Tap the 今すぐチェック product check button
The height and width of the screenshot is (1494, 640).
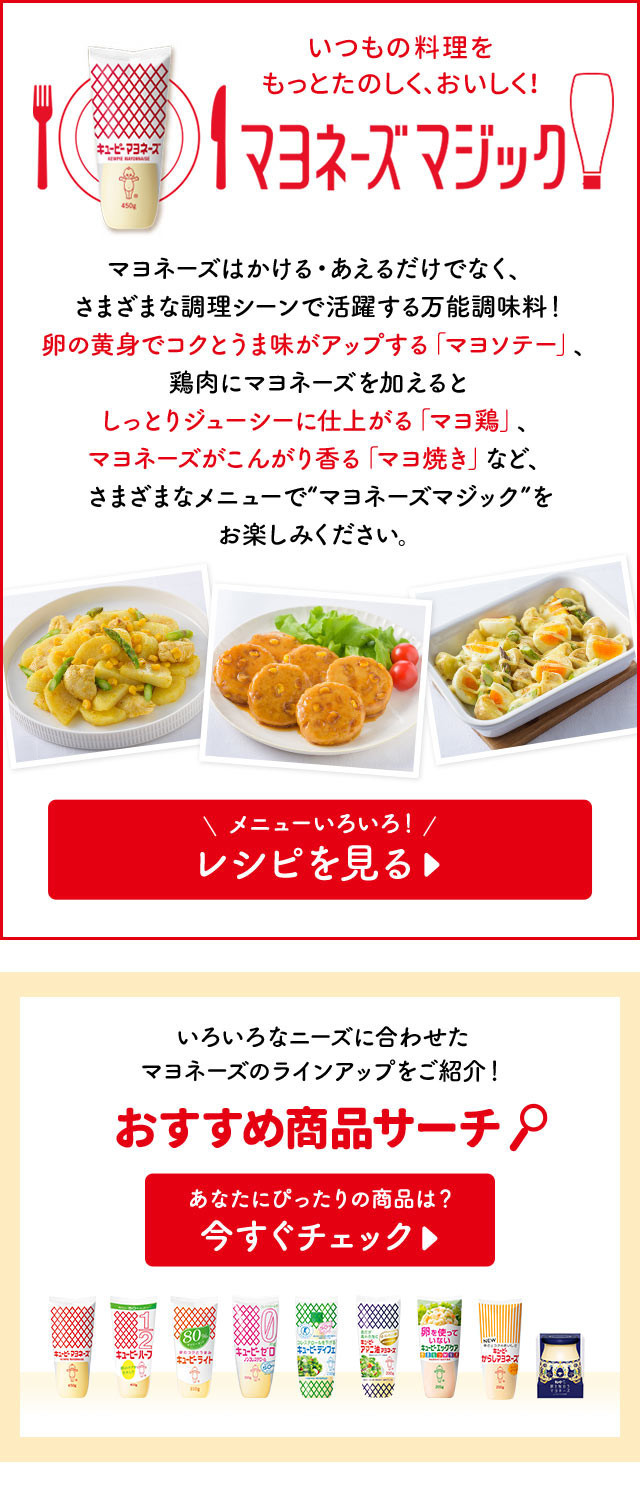click(320, 1220)
